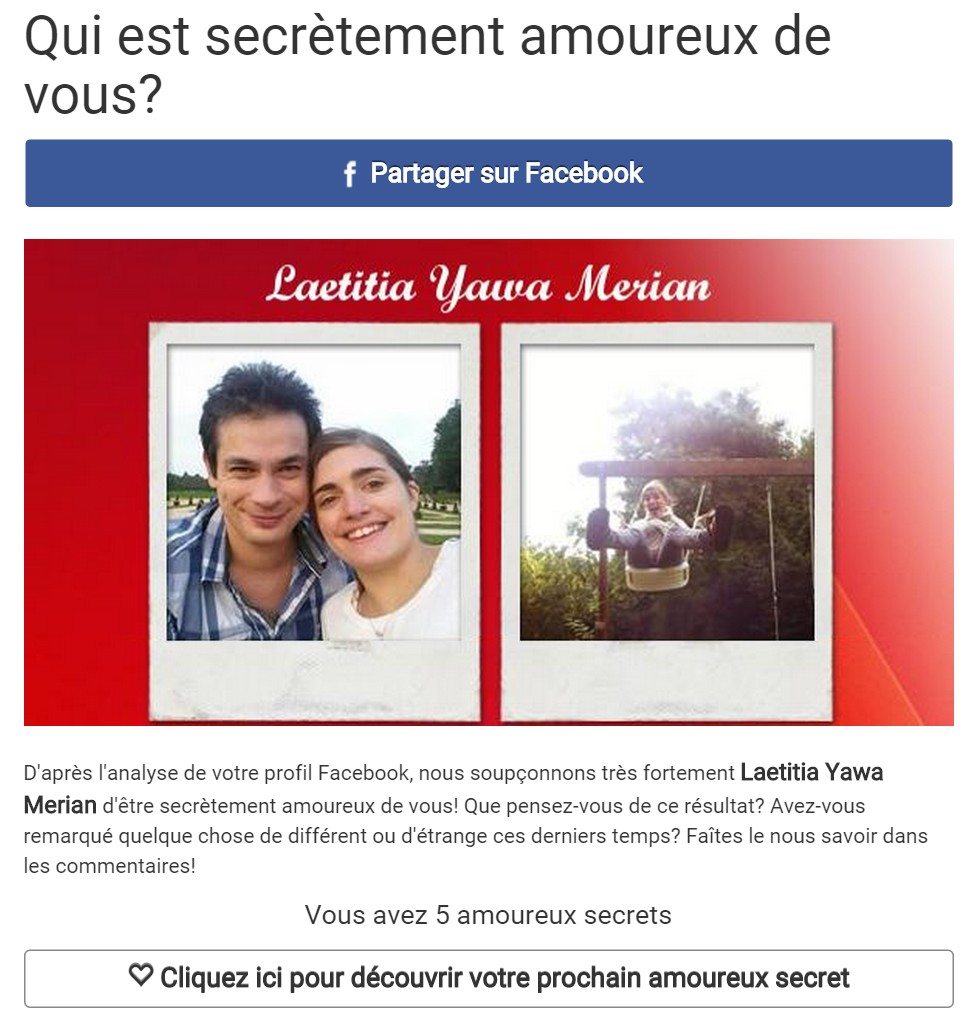This screenshot has width=974, height=1024.
Task: Tap to discover your next amoureux secret
Action: [x=489, y=978]
